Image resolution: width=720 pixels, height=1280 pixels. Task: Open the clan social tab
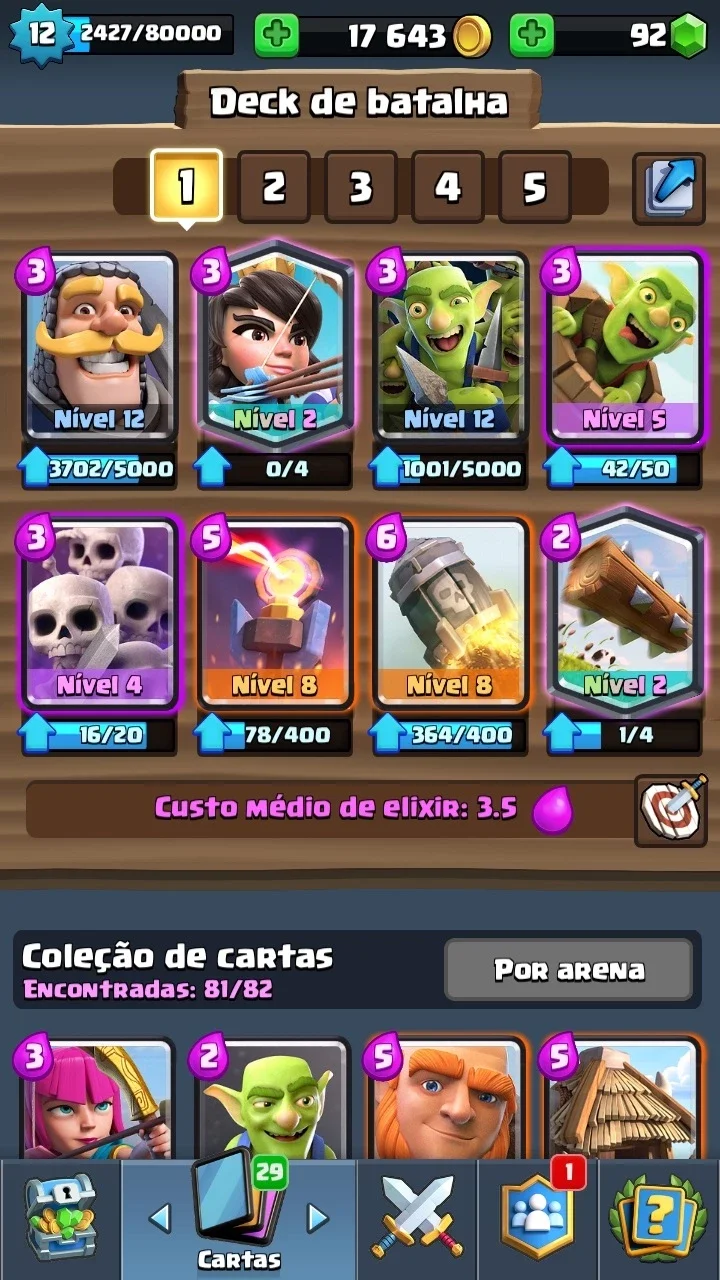tap(538, 1220)
